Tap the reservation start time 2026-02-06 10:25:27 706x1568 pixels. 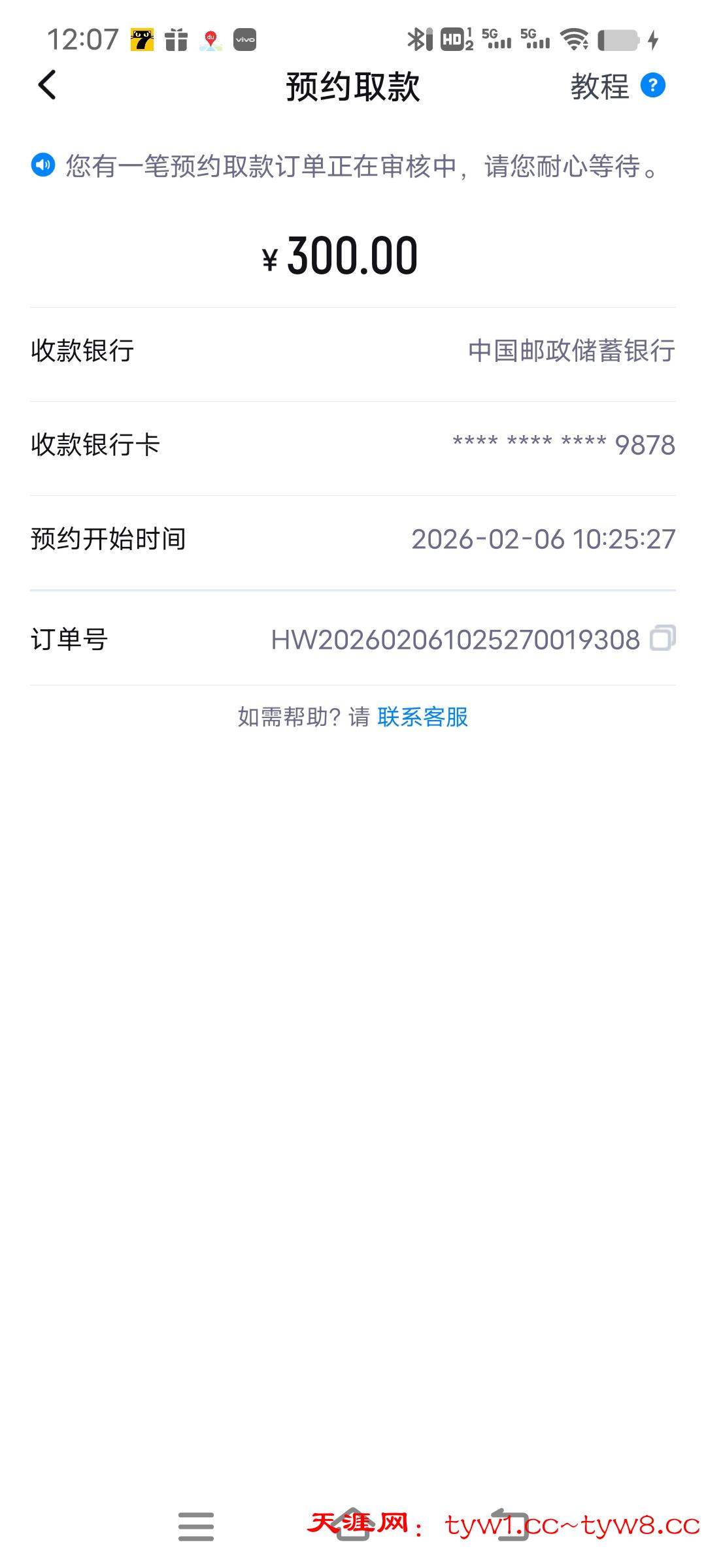click(543, 540)
